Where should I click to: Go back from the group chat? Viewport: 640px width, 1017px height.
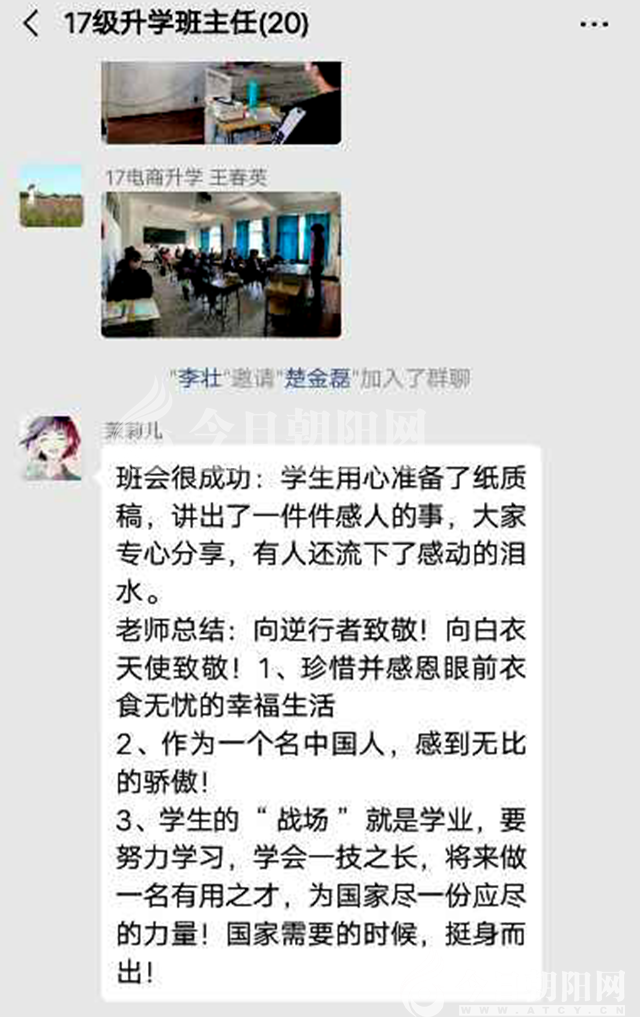(31, 24)
